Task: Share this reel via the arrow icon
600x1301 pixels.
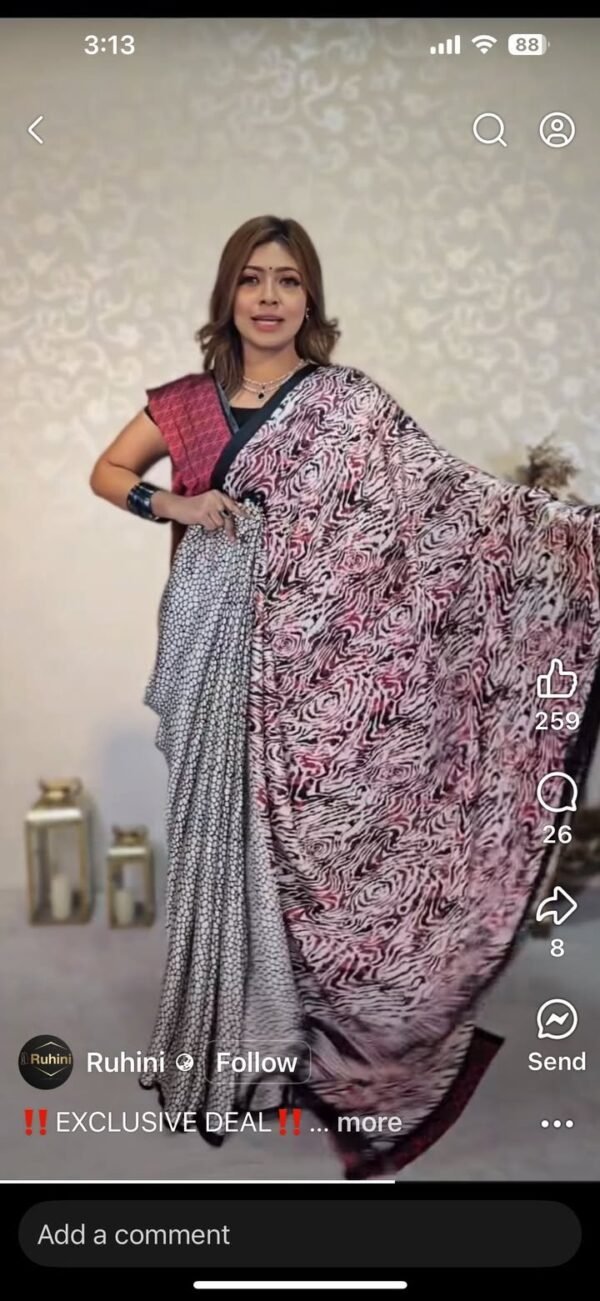Action: pyautogui.click(x=557, y=907)
